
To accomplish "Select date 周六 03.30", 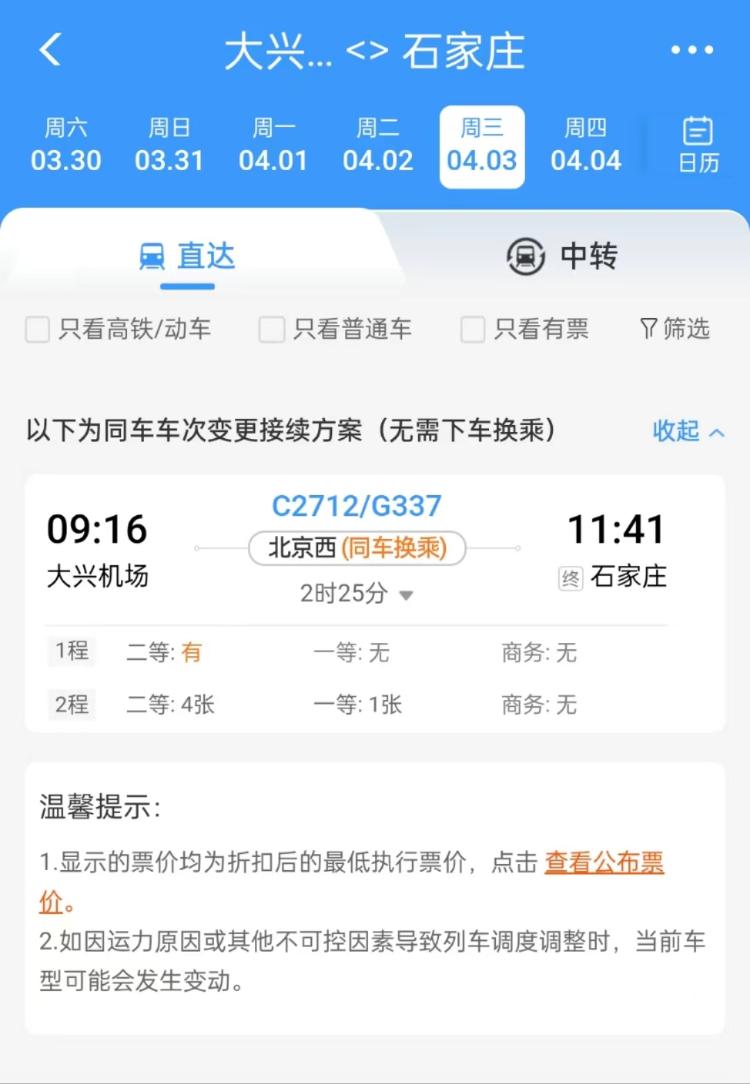I will (x=66, y=146).
